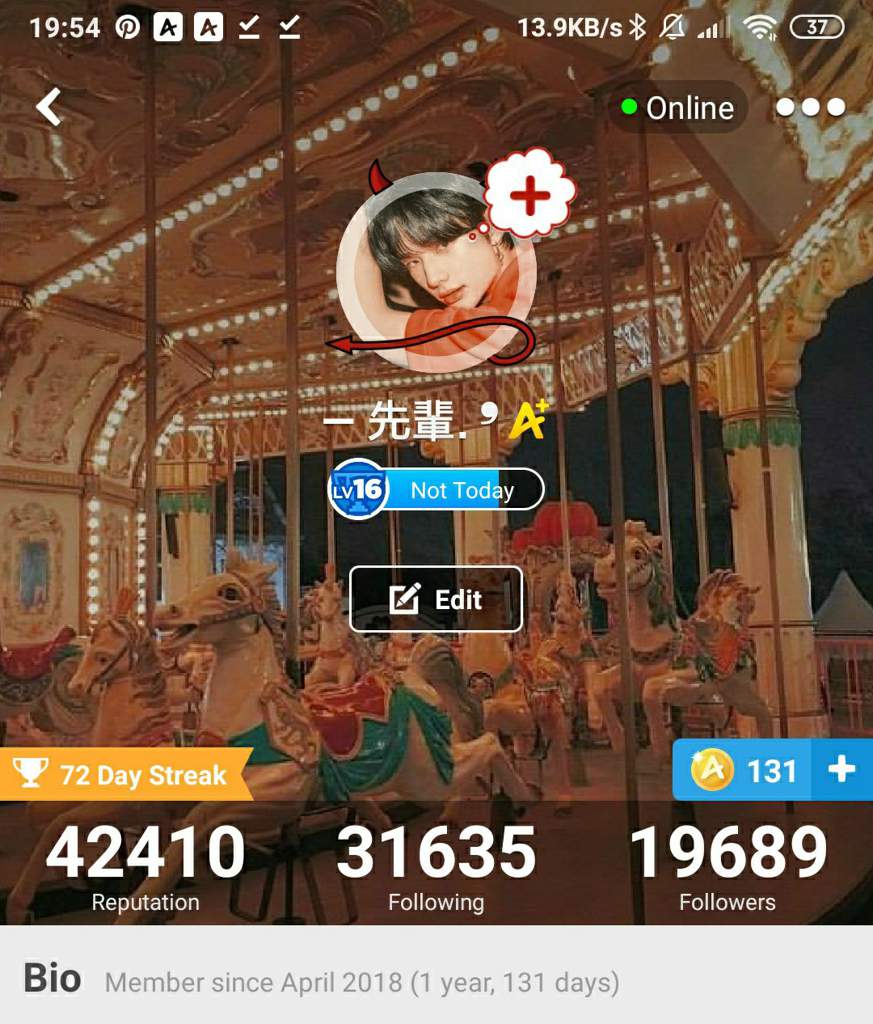This screenshot has height=1024, width=873.
Task: Open the 72 Day Streak banner
Action: [x=125, y=775]
